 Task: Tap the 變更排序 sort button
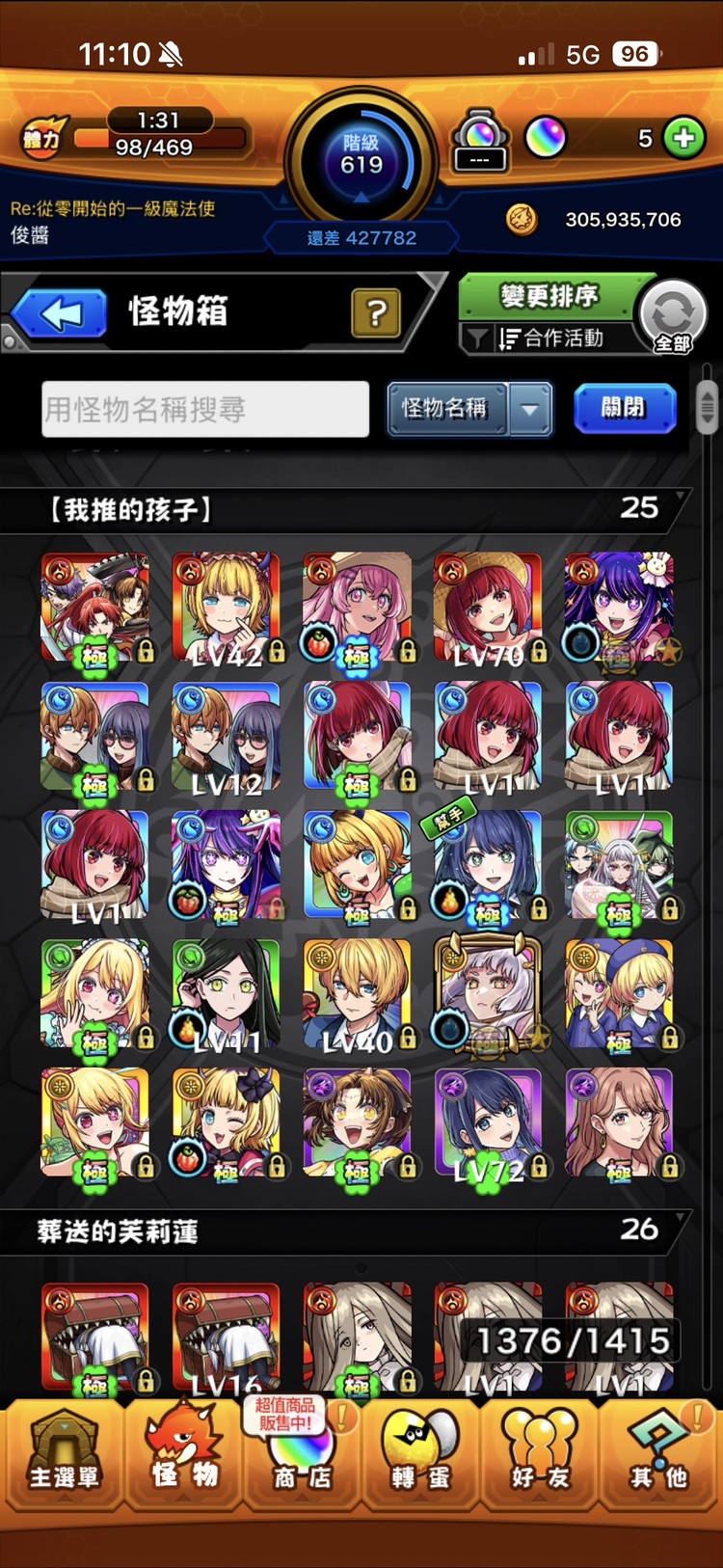549,296
